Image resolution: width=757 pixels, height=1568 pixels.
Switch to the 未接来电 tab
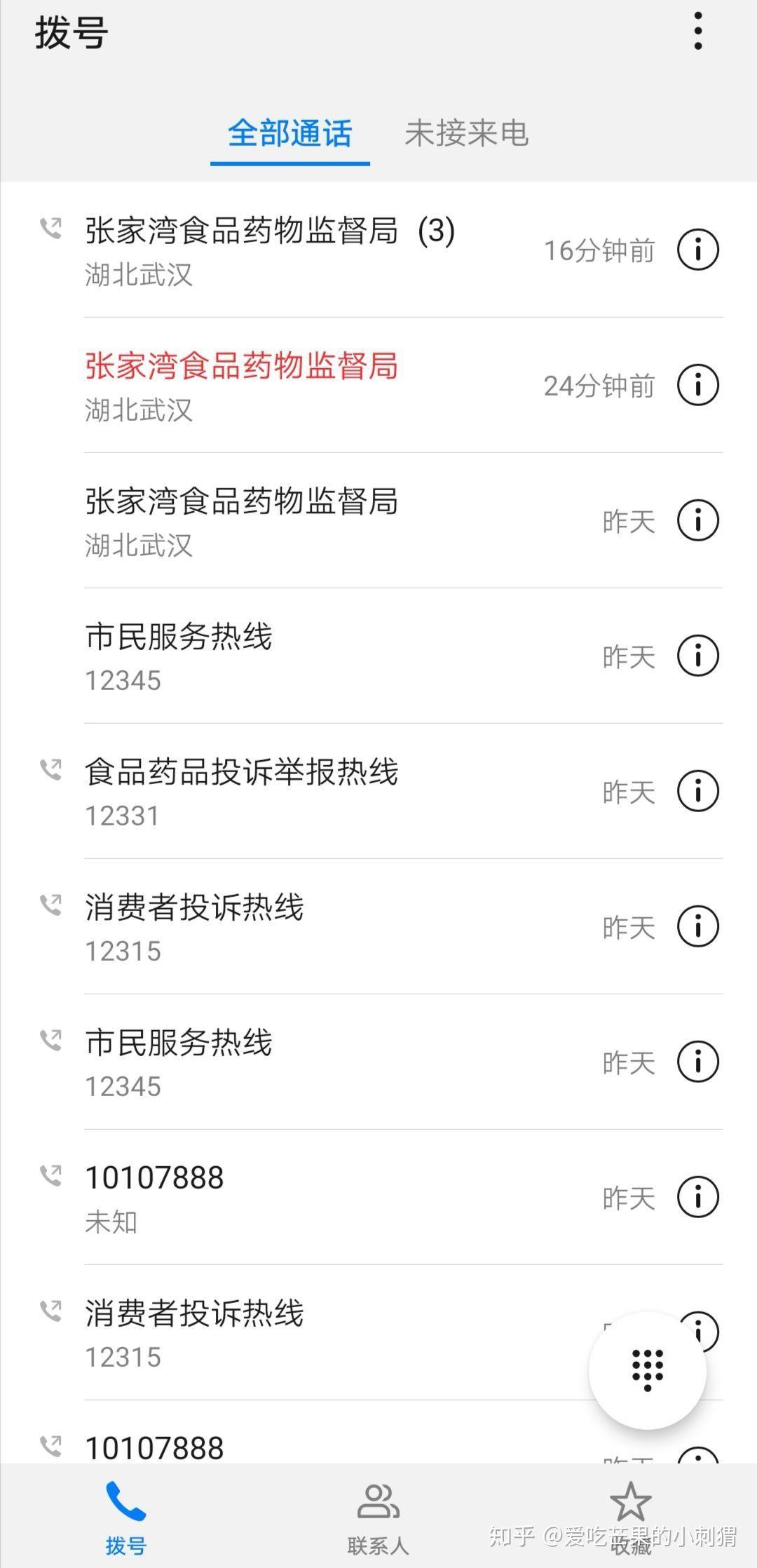pos(467,135)
